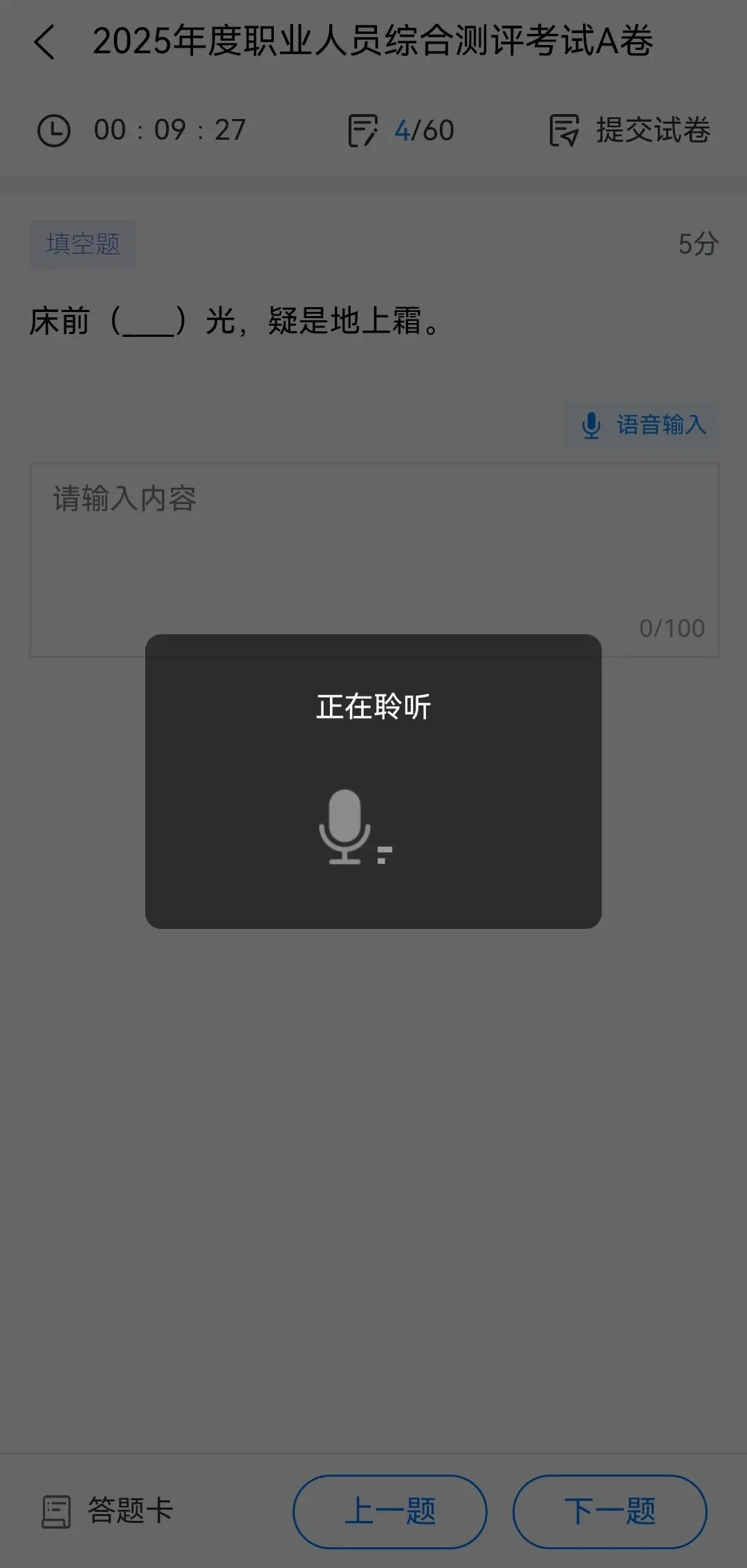The height and width of the screenshot is (1568, 747).
Task: Go to previous question with 上一题
Action: pos(390,1511)
